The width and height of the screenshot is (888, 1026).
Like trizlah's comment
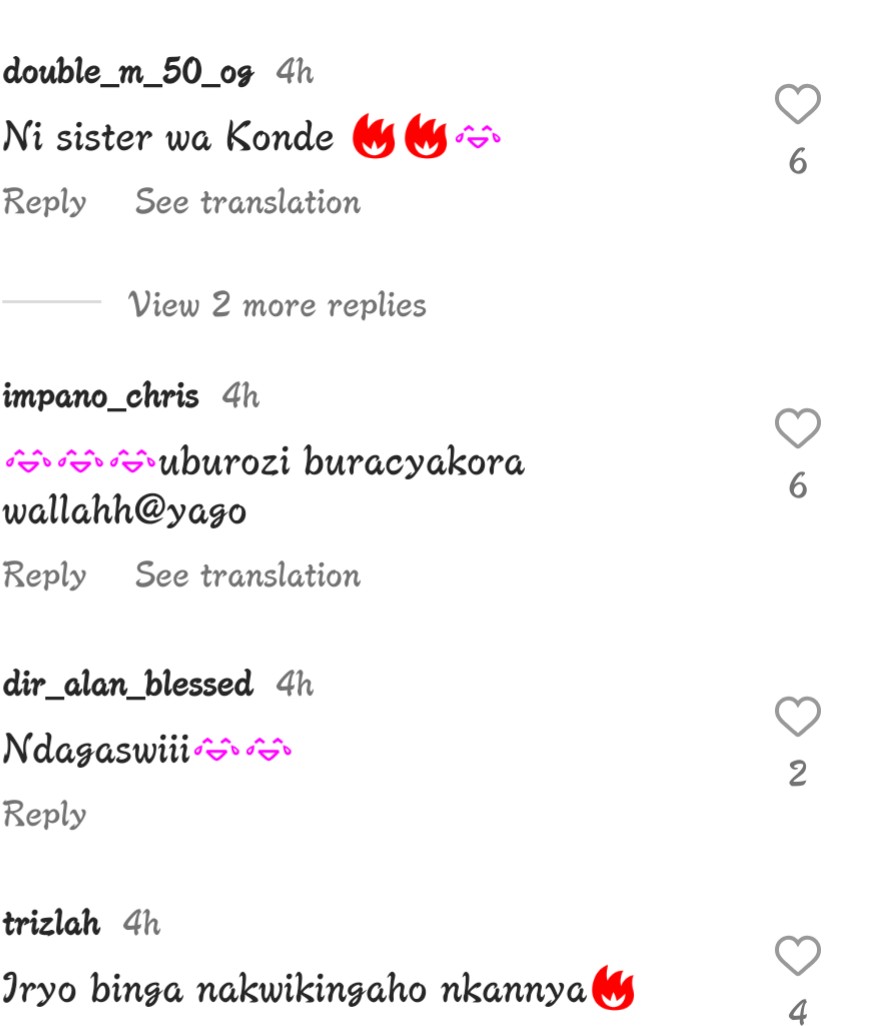797,956
